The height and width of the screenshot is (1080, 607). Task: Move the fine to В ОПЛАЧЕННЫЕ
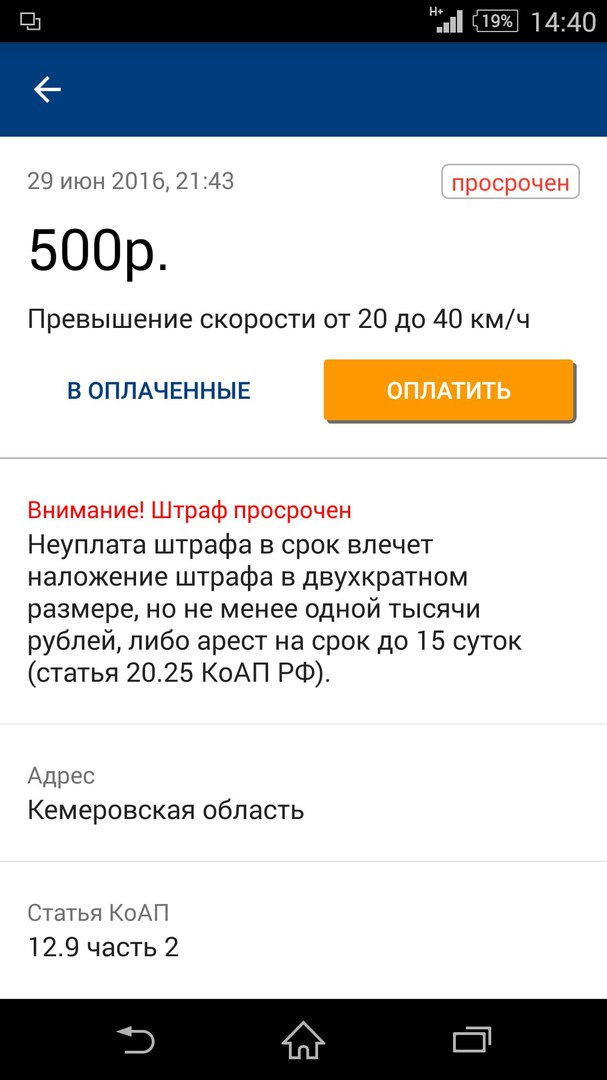click(x=159, y=391)
